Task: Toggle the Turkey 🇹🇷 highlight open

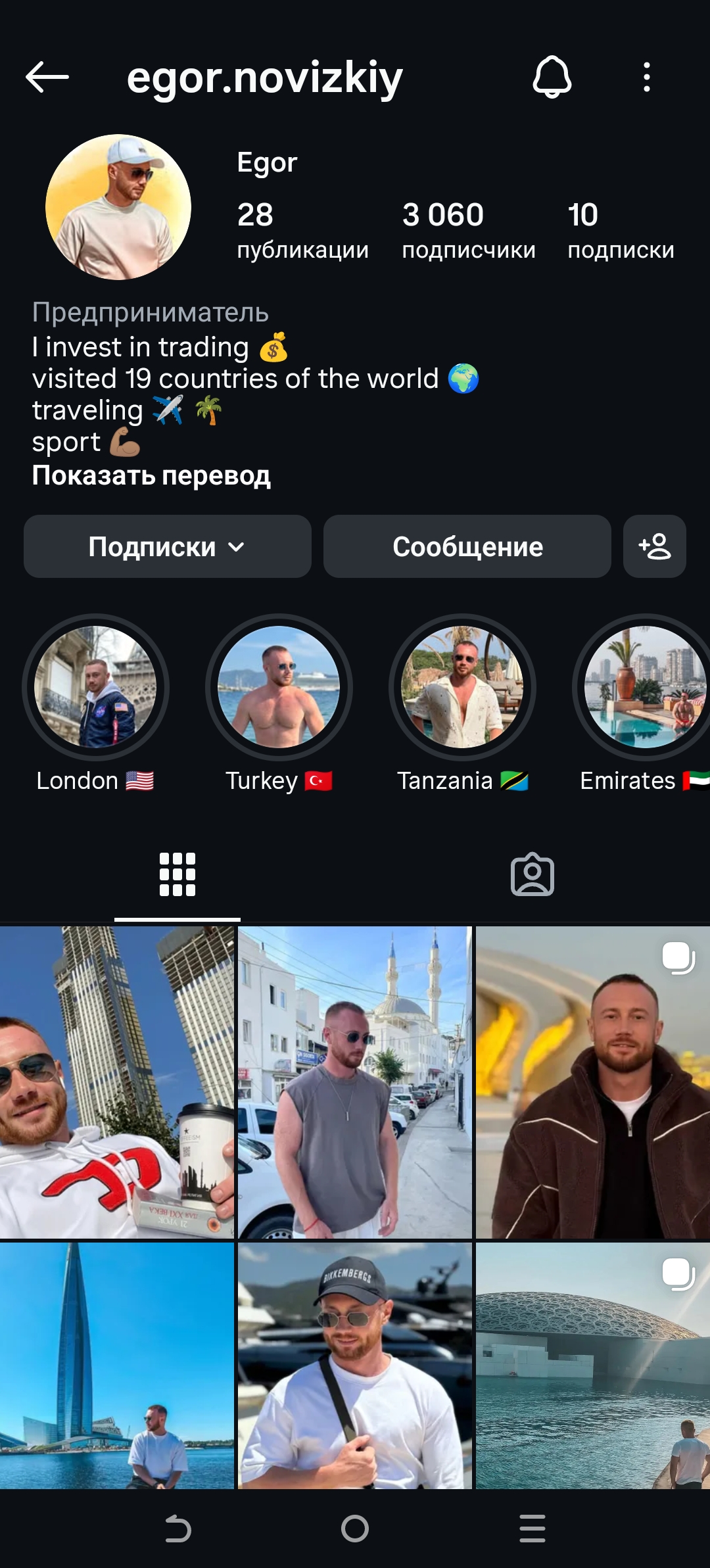Action: [279, 687]
